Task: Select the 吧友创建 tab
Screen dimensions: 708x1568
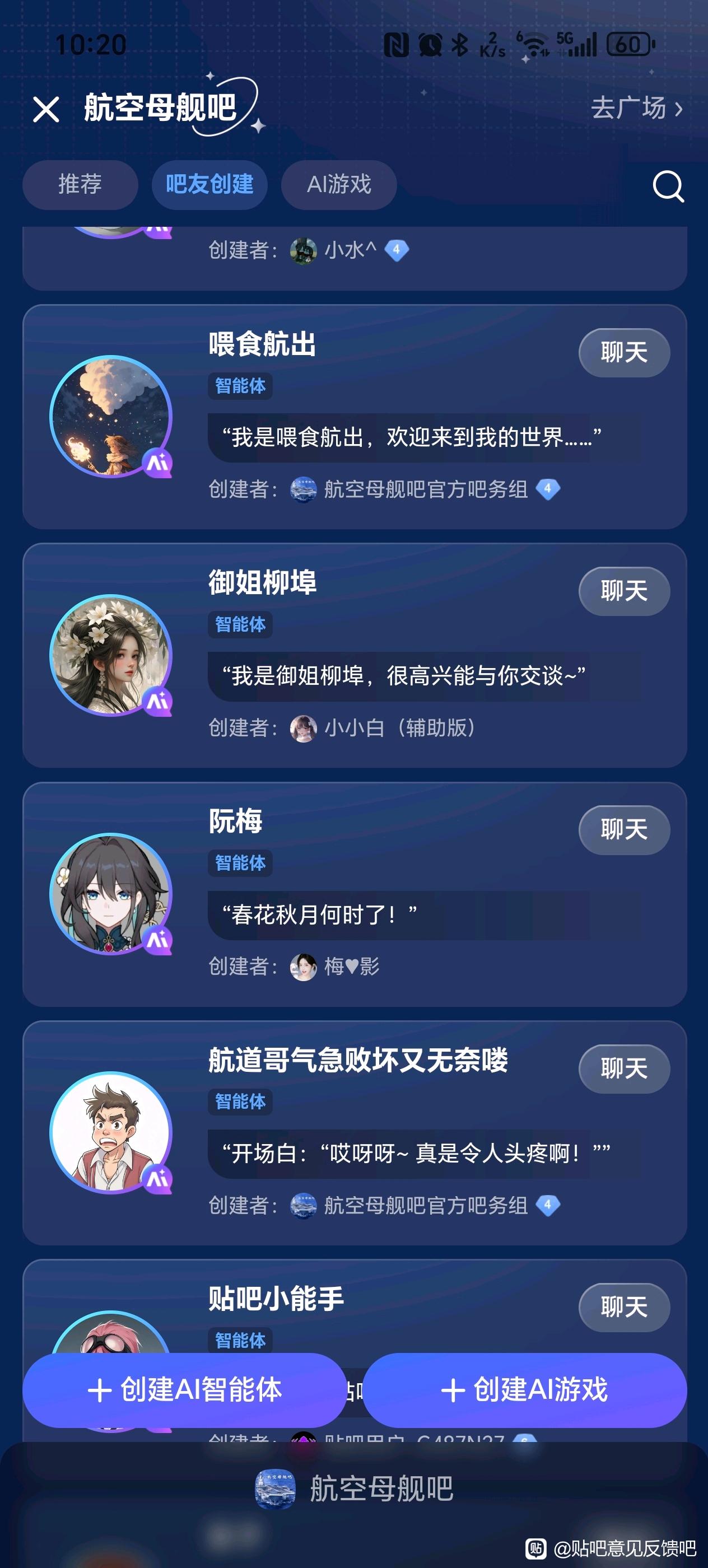Action: coord(209,184)
